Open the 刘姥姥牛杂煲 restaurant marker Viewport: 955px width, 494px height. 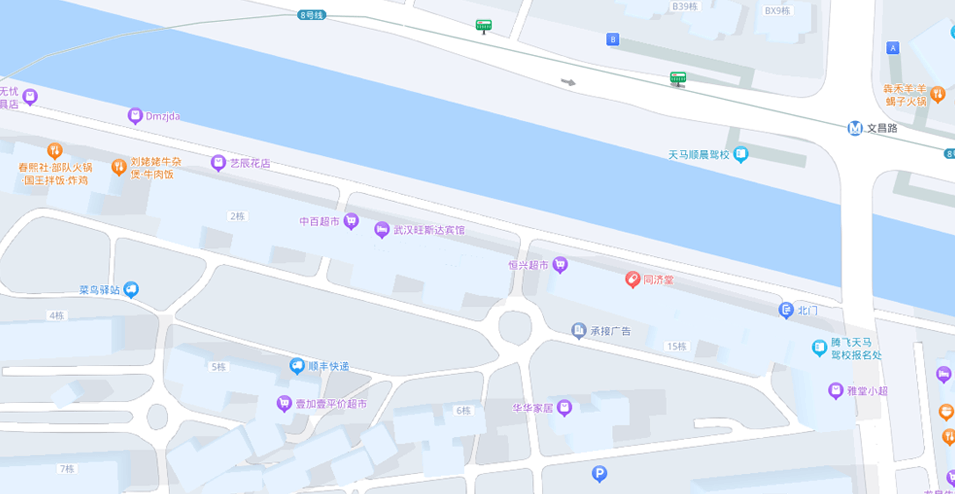coord(119,166)
